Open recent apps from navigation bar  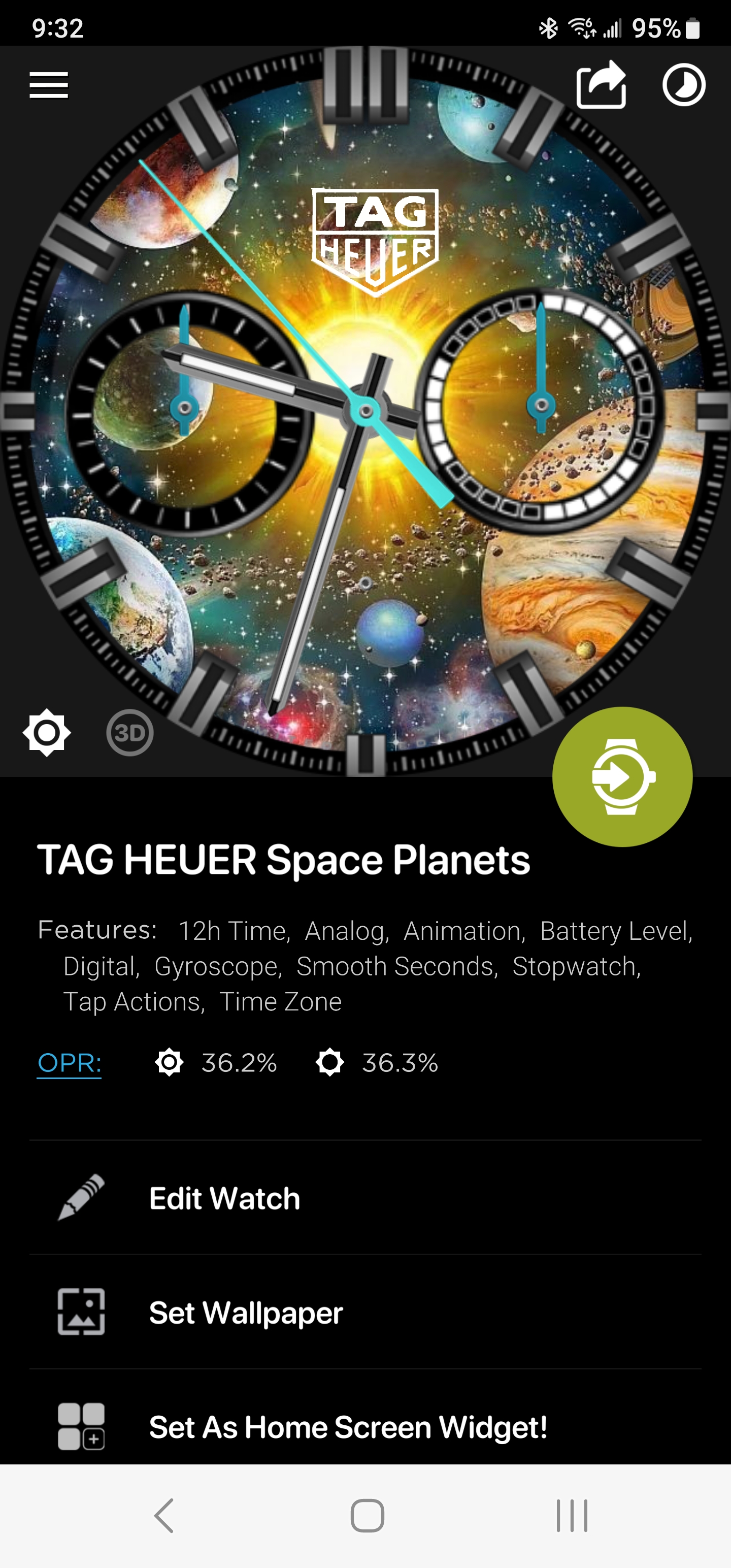572,1515
